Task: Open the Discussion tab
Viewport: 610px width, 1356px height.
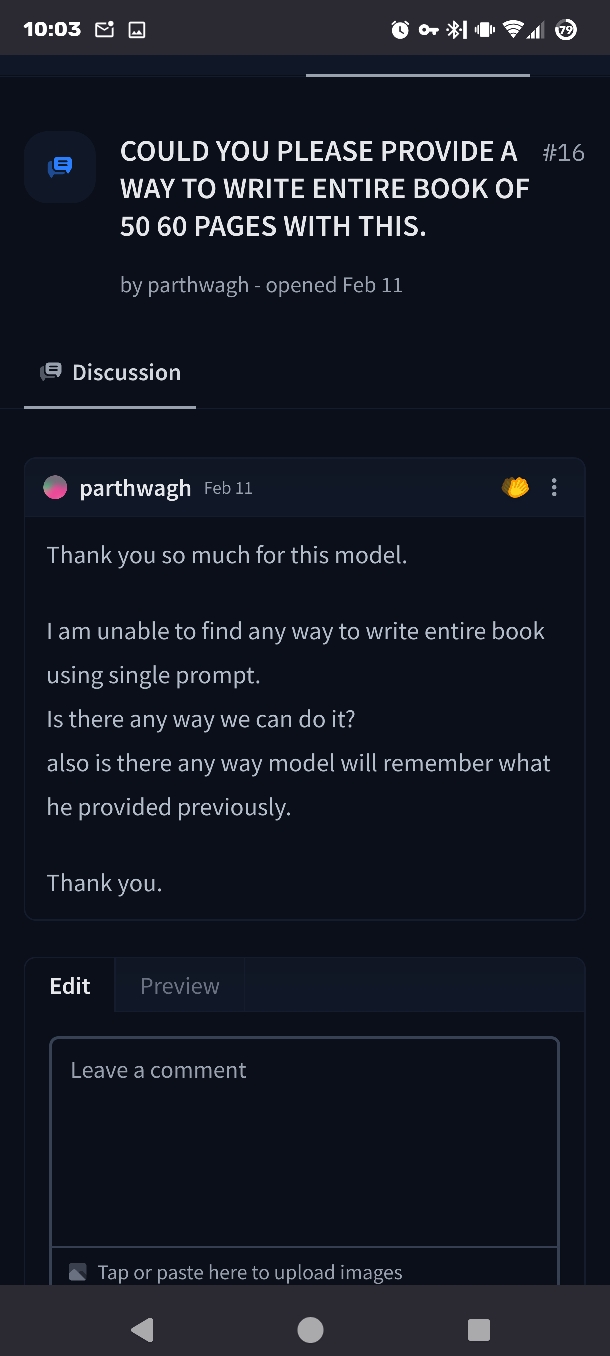Action: (110, 373)
